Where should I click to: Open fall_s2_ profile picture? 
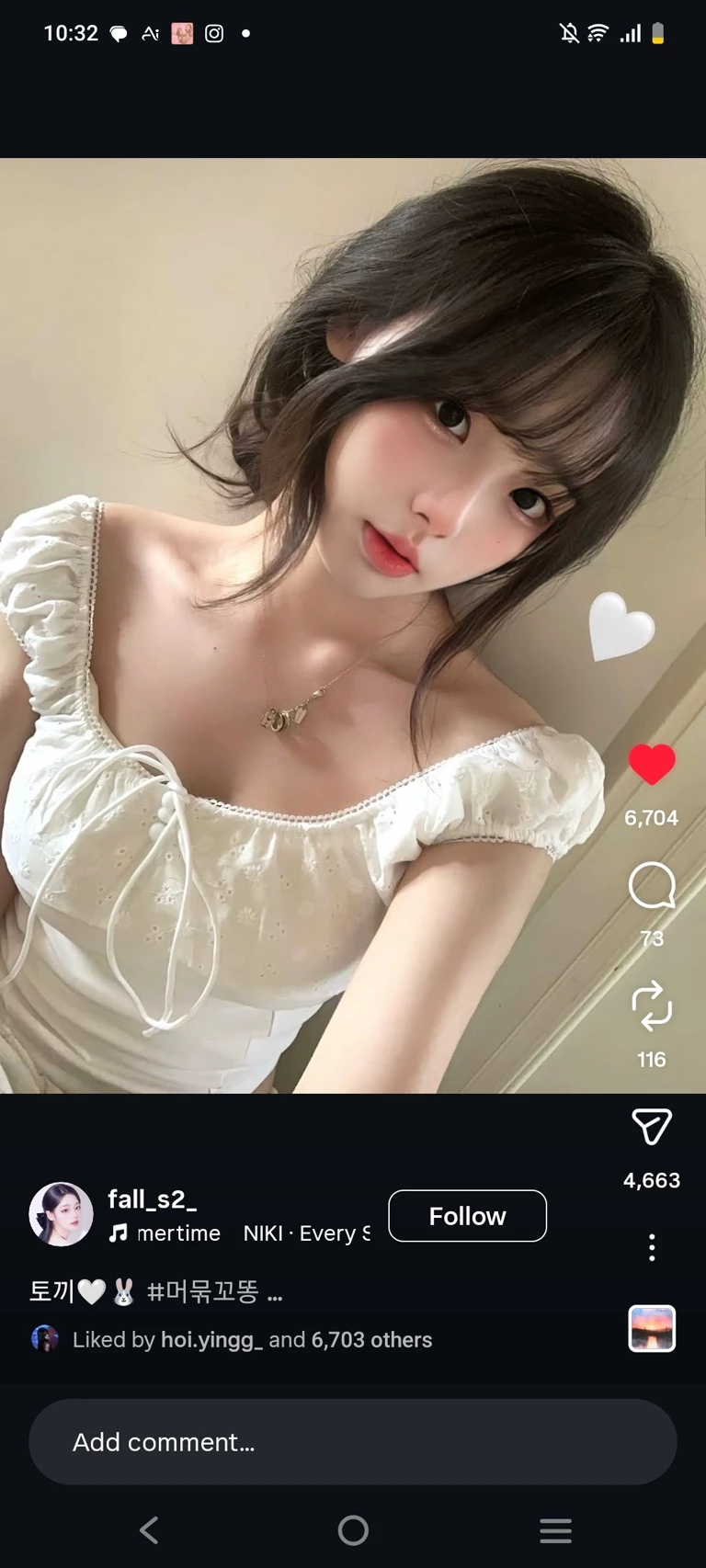pos(62,1214)
